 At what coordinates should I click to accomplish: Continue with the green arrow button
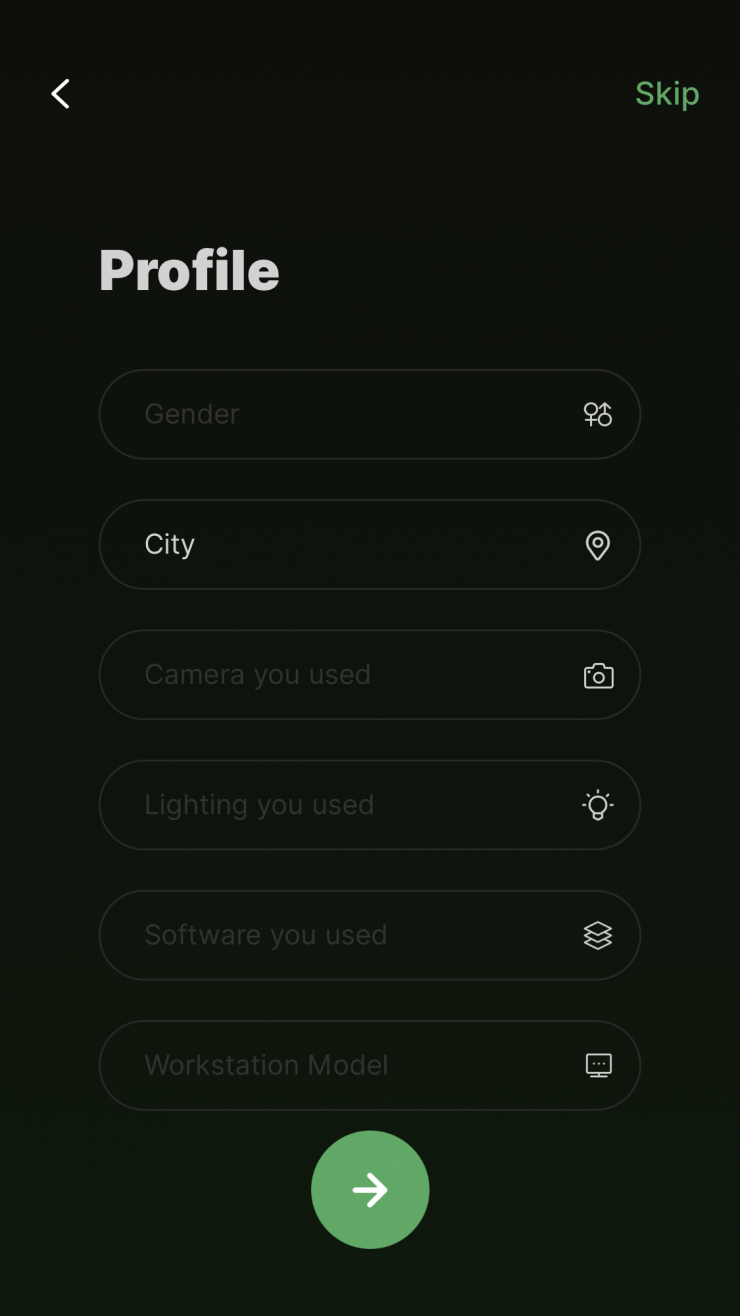pyautogui.click(x=370, y=1189)
